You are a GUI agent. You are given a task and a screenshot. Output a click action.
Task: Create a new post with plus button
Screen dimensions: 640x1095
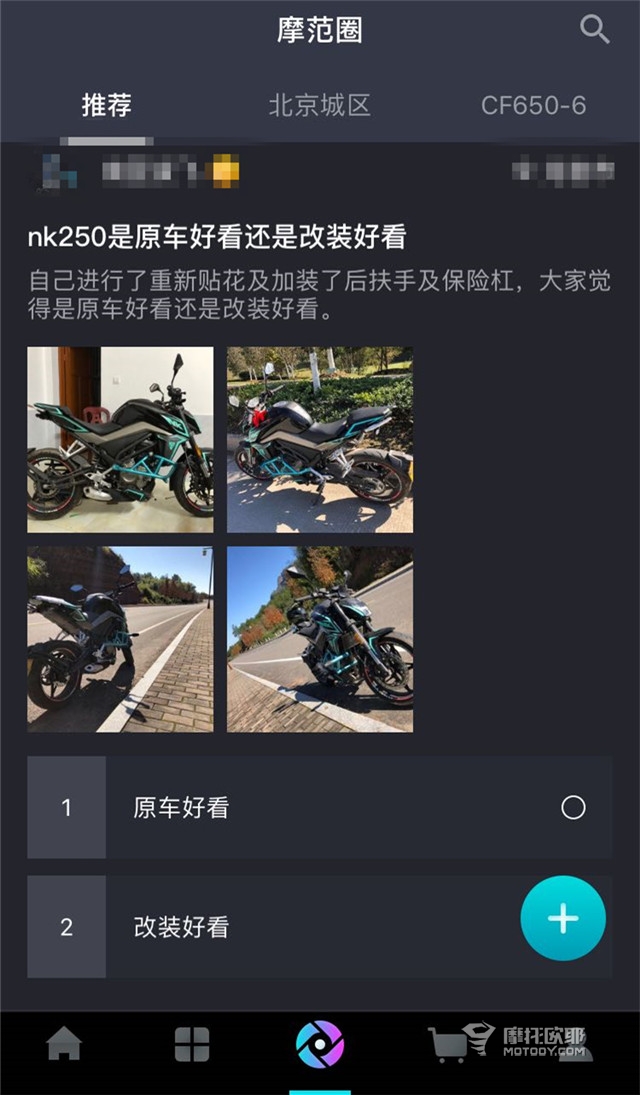click(x=563, y=919)
